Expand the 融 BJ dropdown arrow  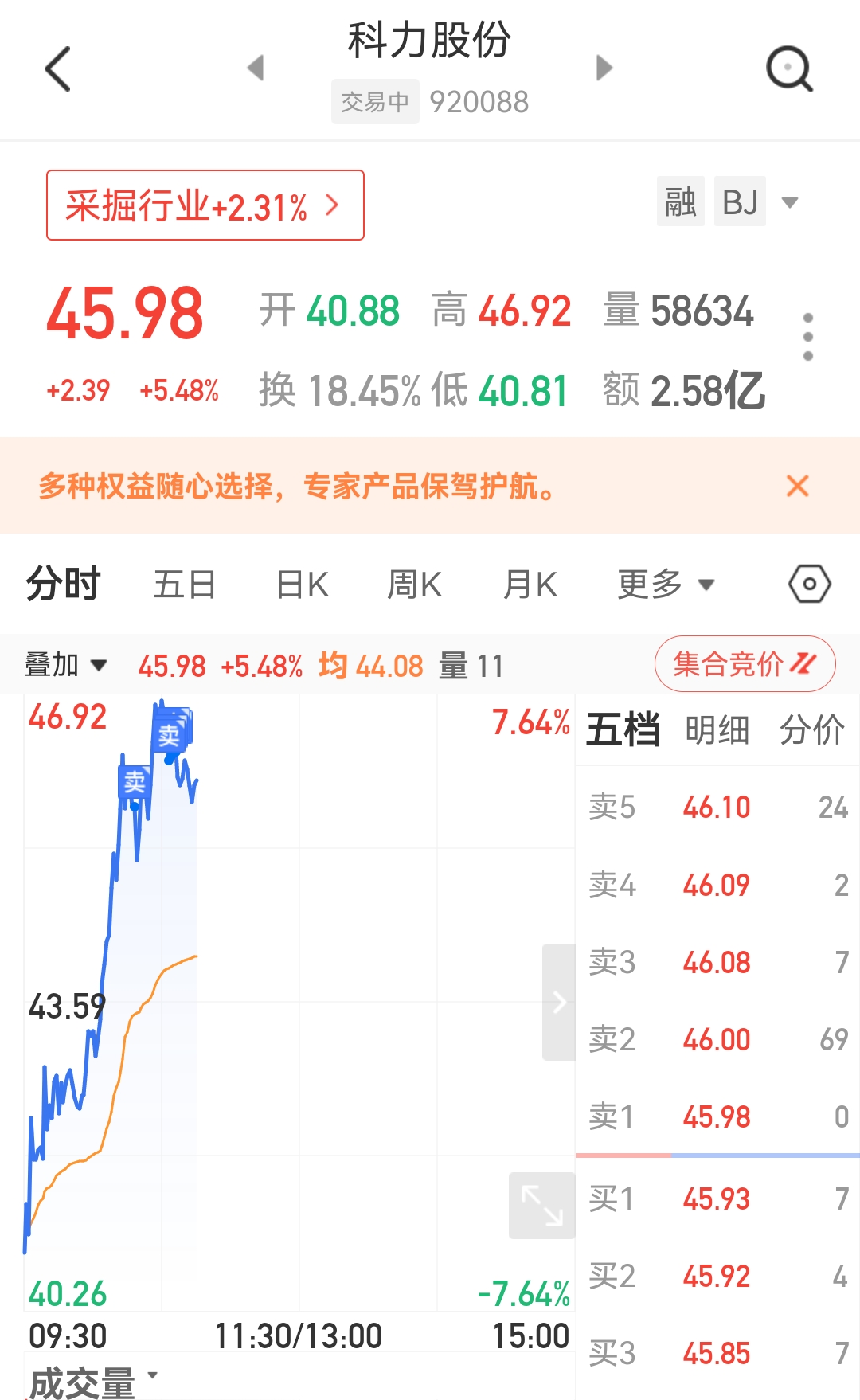pyautogui.click(x=789, y=202)
